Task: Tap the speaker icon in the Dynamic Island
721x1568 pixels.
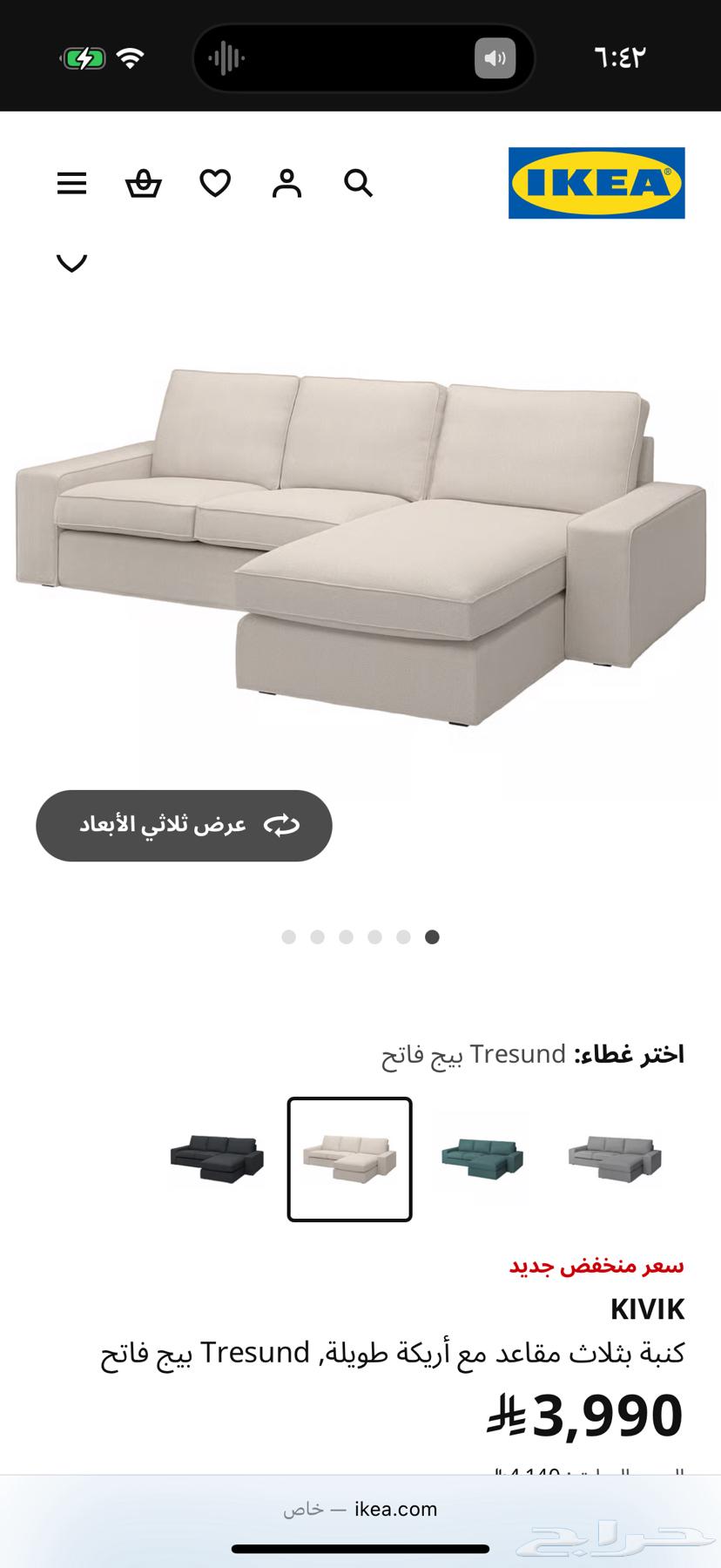Action: pos(496,58)
